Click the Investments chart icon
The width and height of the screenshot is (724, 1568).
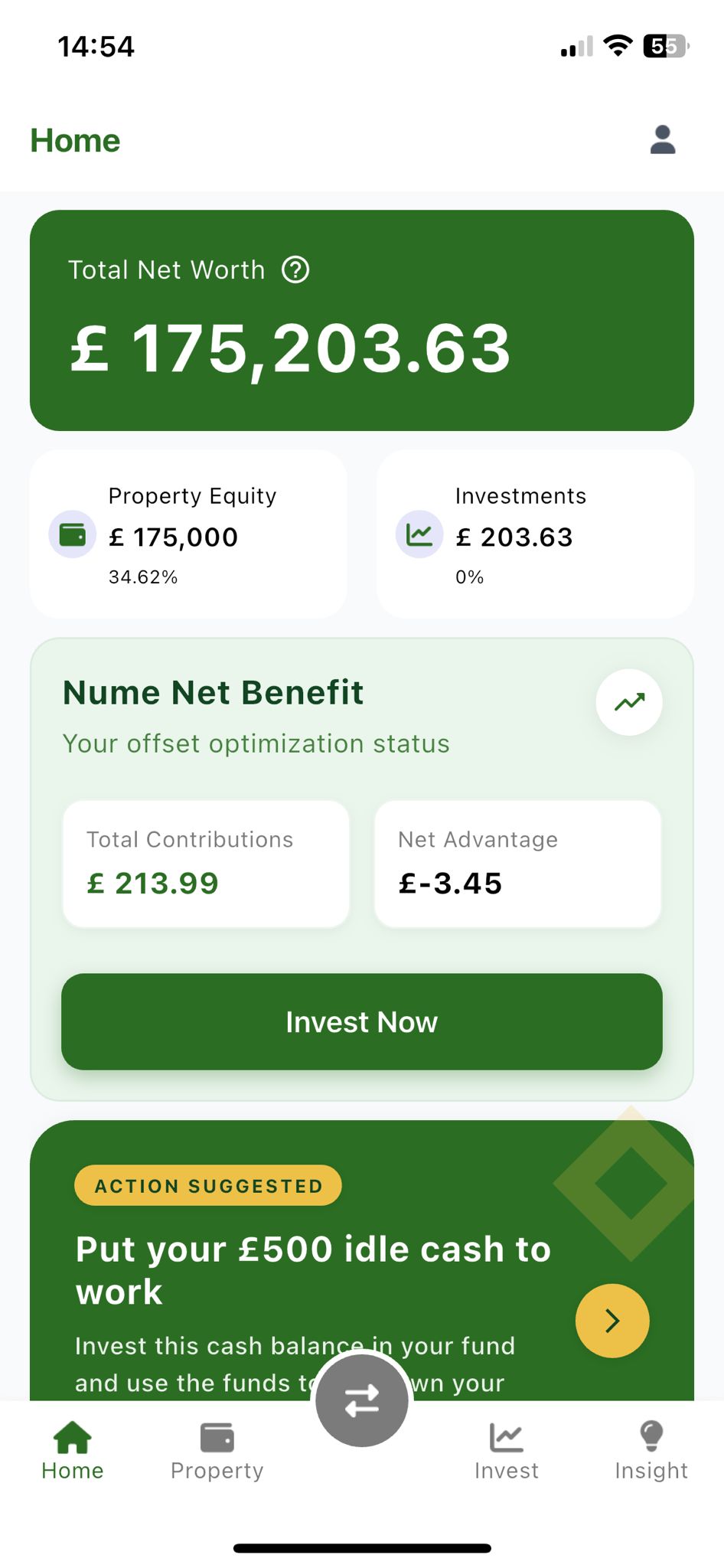click(419, 536)
